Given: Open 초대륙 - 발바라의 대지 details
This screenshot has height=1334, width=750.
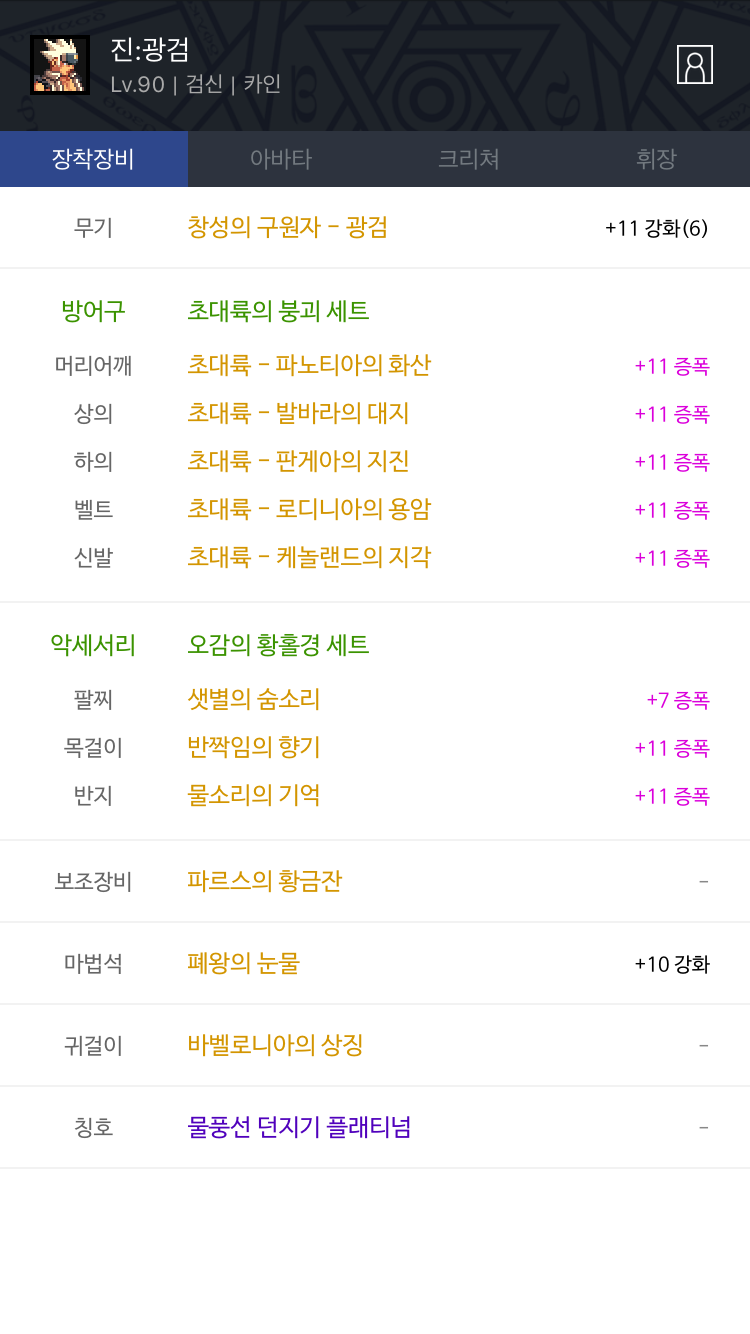Looking at the screenshot, I should 298,413.
